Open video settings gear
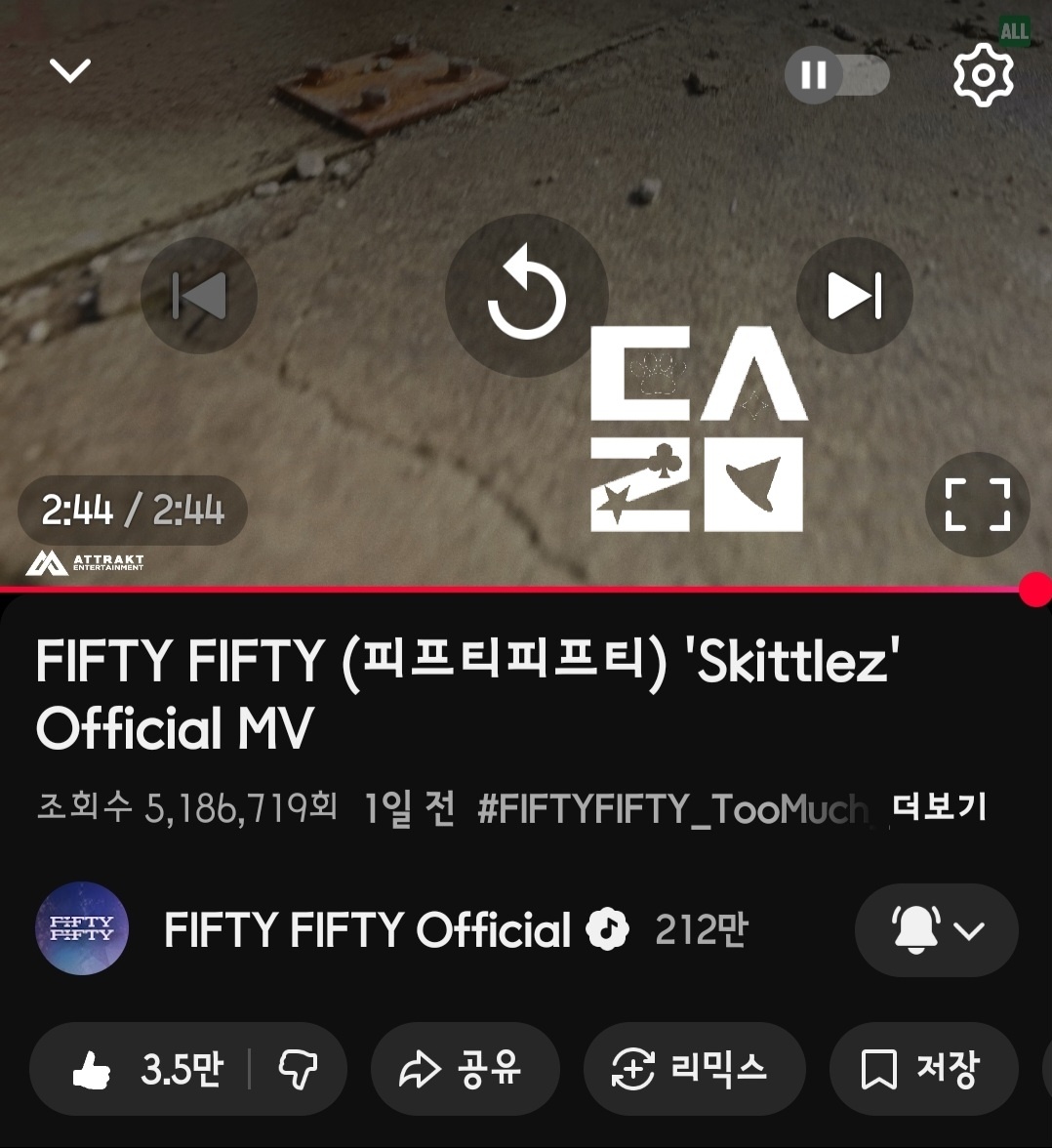The height and width of the screenshot is (1148, 1052). pos(983,75)
